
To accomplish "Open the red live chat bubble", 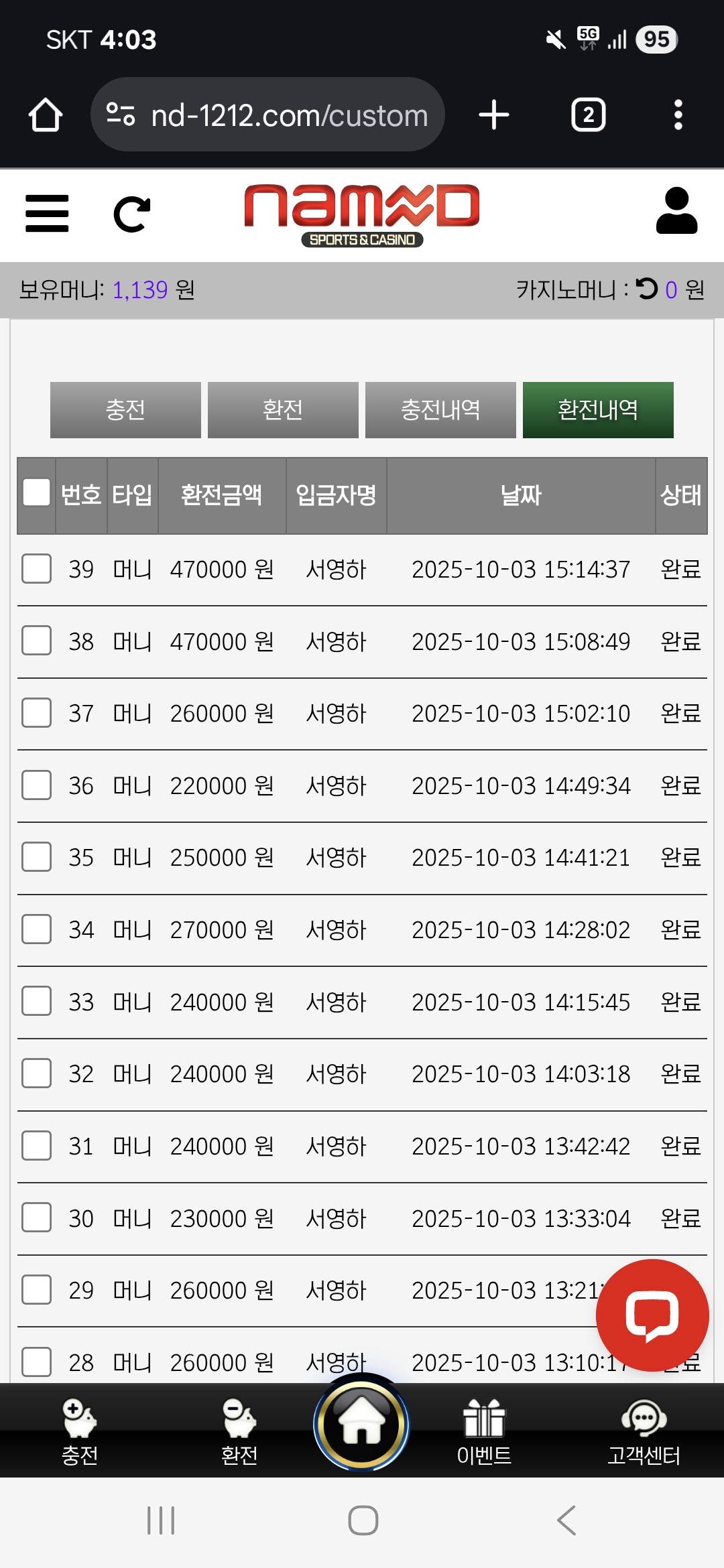I will pyautogui.click(x=652, y=1315).
